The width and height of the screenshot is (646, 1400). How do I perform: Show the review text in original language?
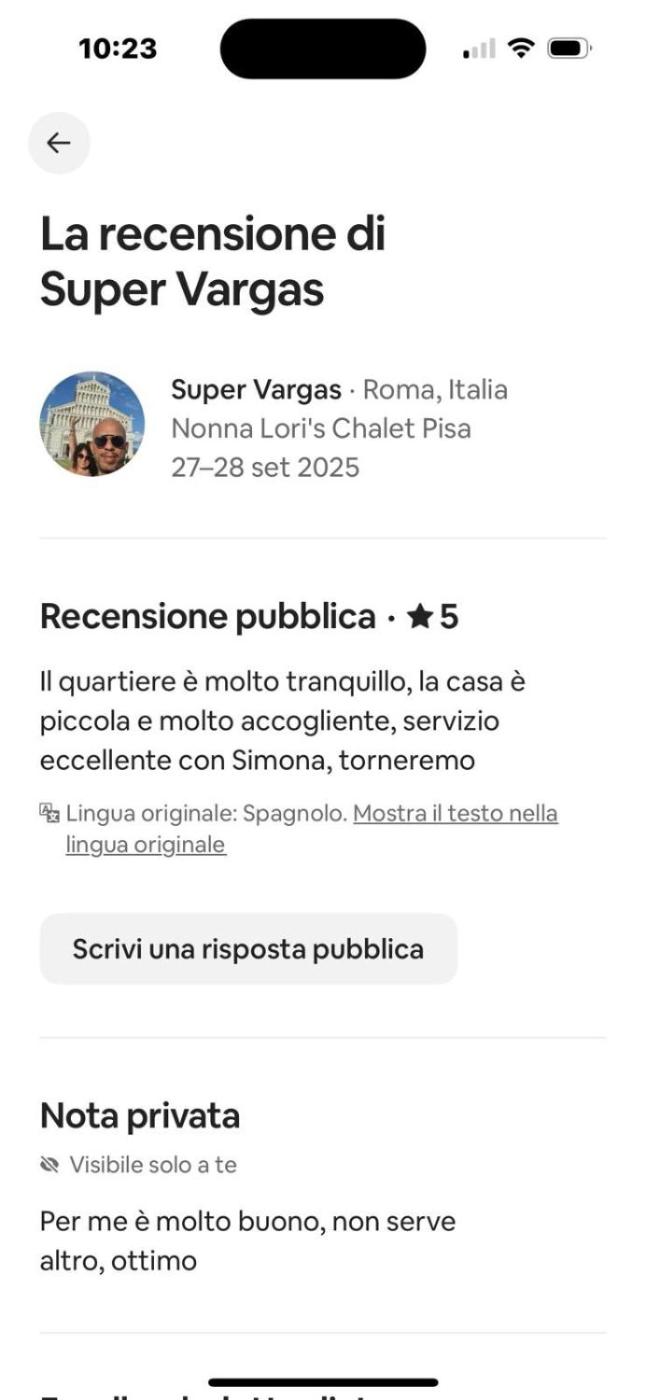(x=455, y=814)
